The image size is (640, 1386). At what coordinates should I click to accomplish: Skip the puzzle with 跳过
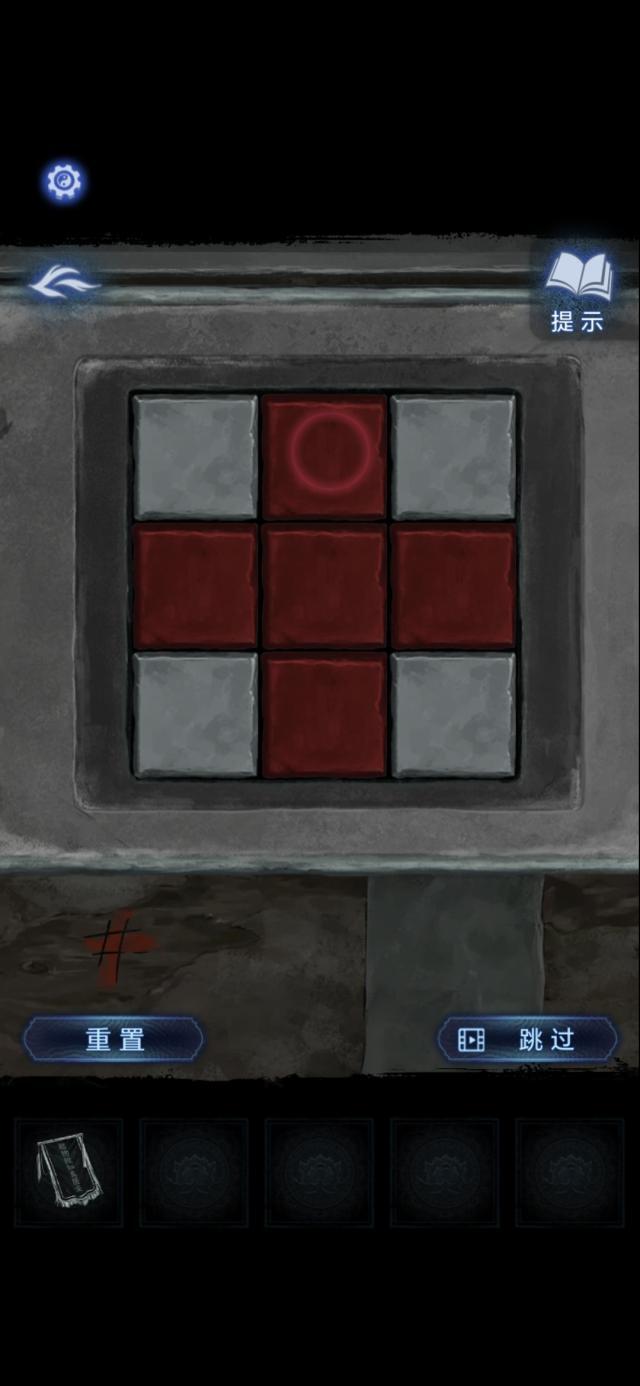tap(528, 1040)
